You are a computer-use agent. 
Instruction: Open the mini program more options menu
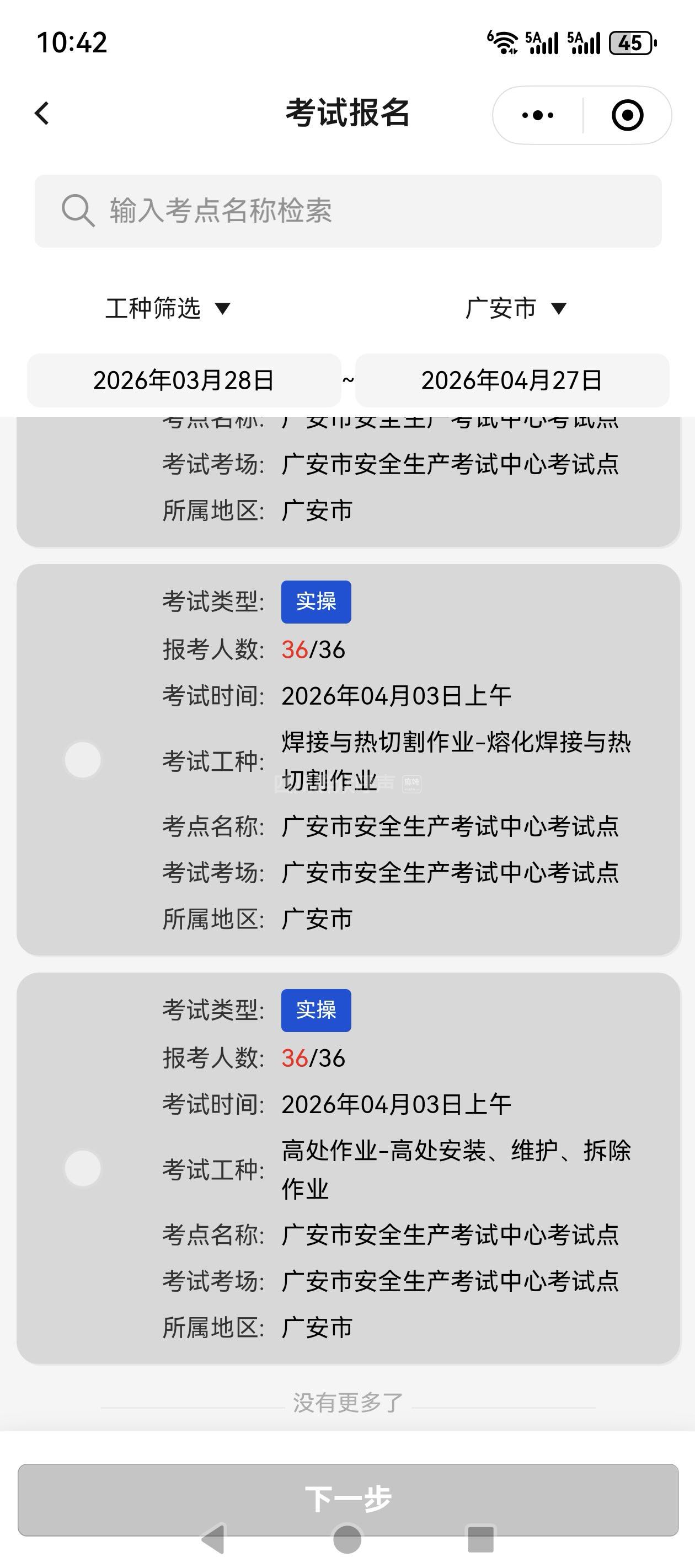(x=538, y=115)
